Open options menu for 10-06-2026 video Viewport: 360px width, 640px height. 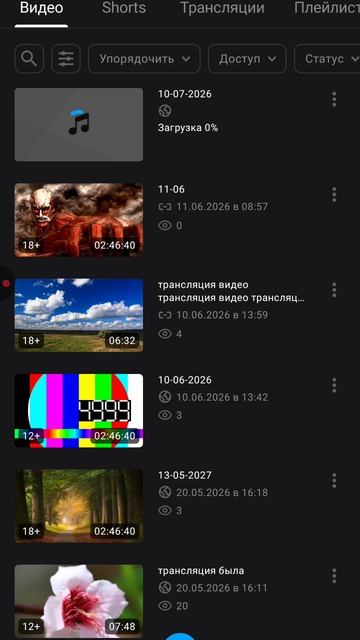(334, 385)
